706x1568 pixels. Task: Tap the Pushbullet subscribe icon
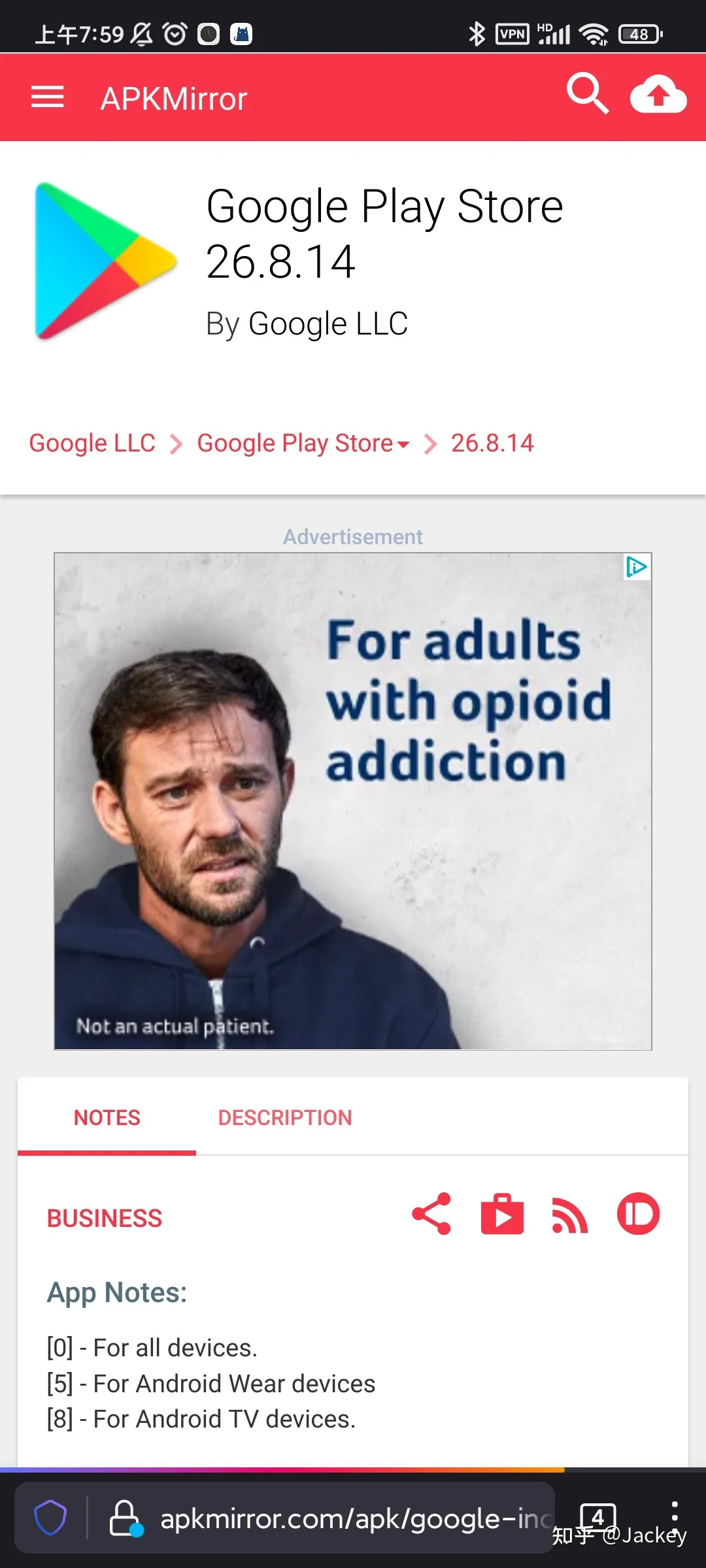point(638,1214)
